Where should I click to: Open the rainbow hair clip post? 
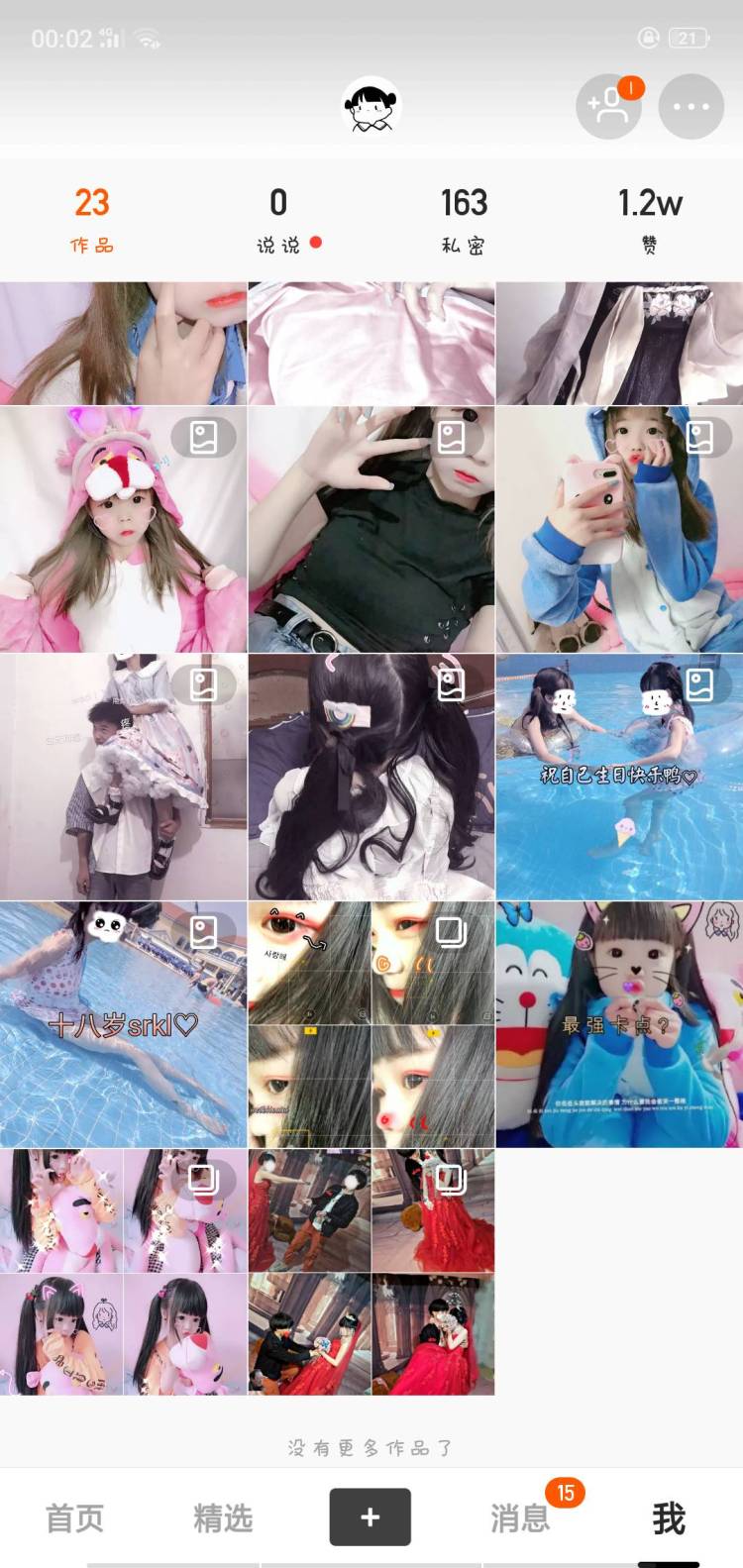tap(371, 777)
